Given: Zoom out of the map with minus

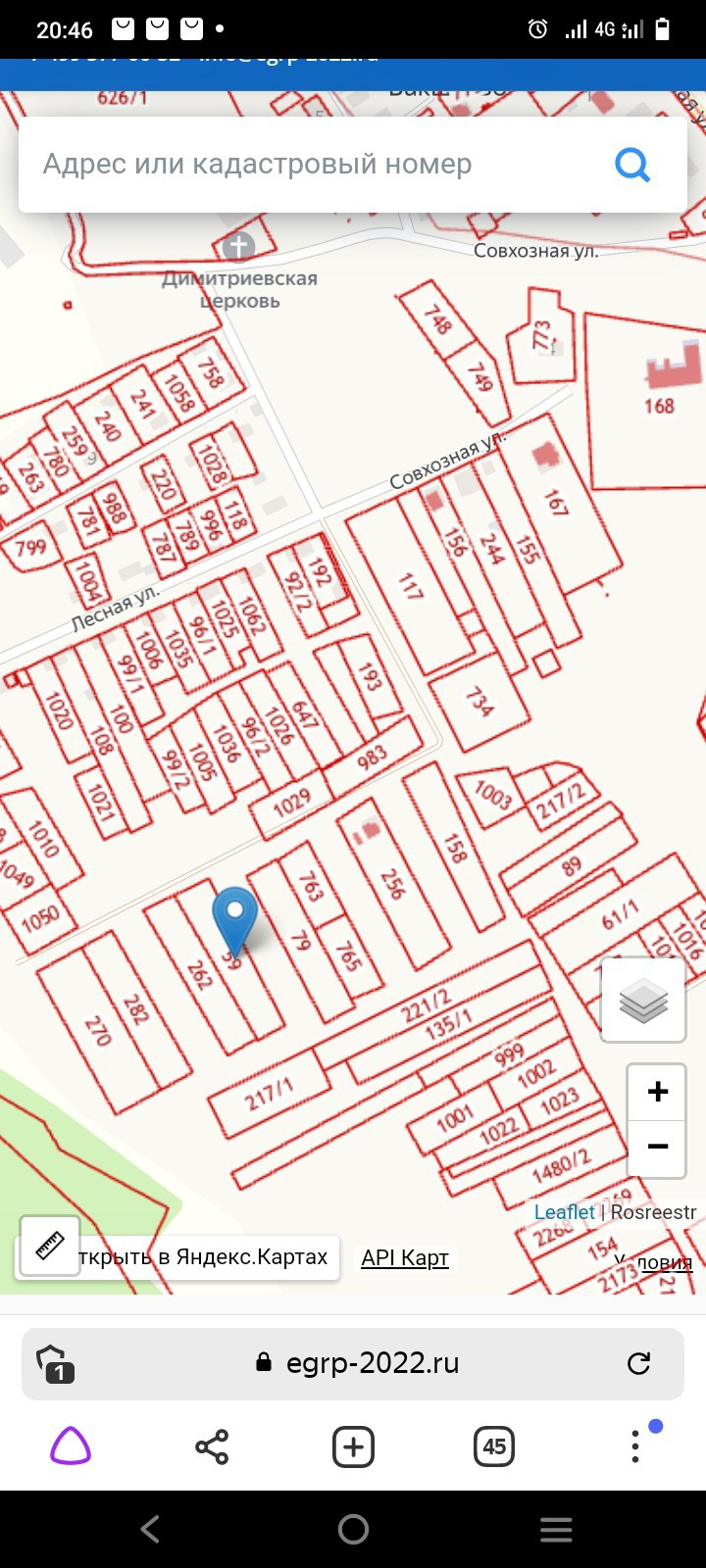Looking at the screenshot, I should [657, 1147].
